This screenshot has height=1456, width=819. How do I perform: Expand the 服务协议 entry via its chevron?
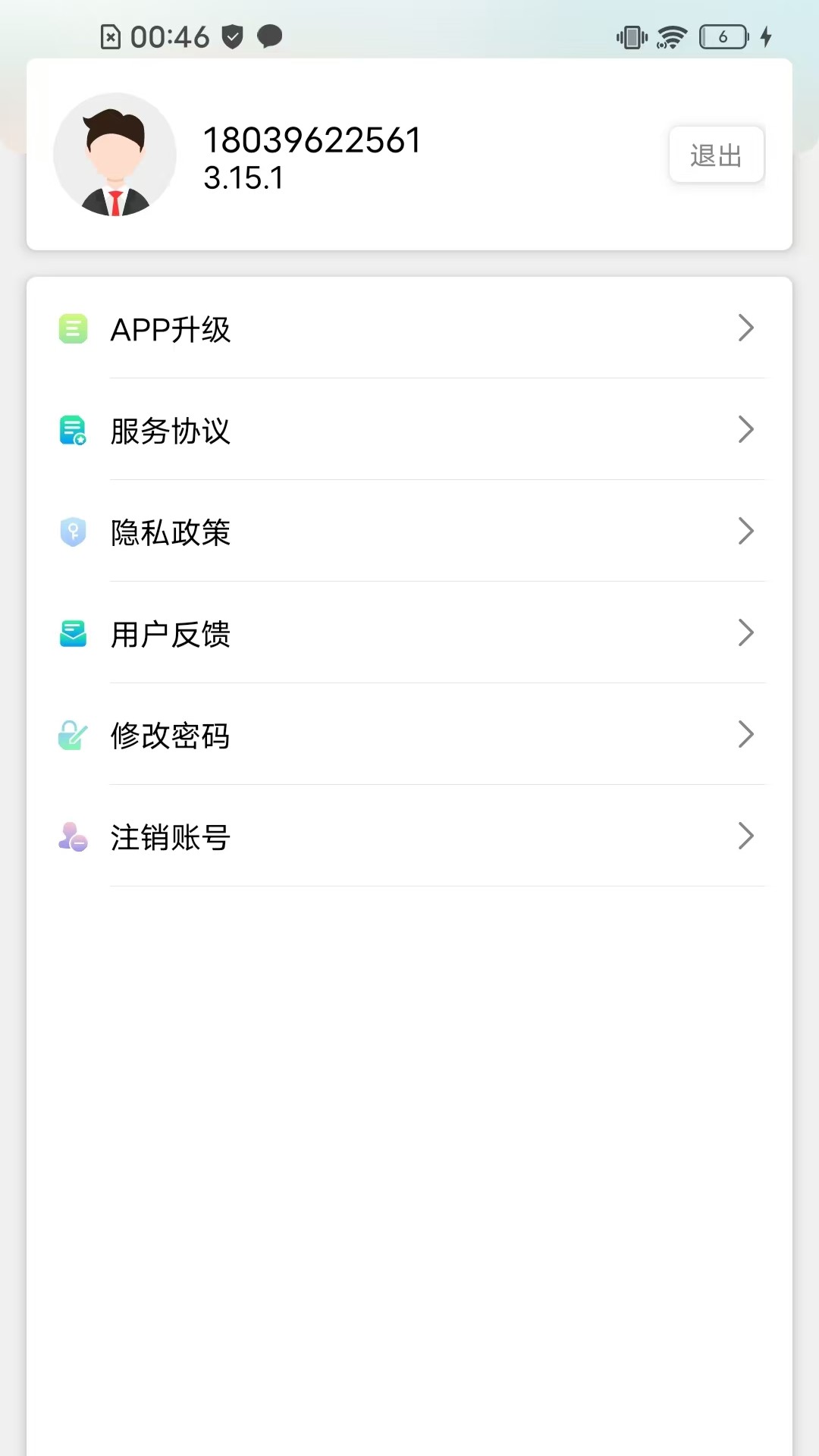coord(746,431)
